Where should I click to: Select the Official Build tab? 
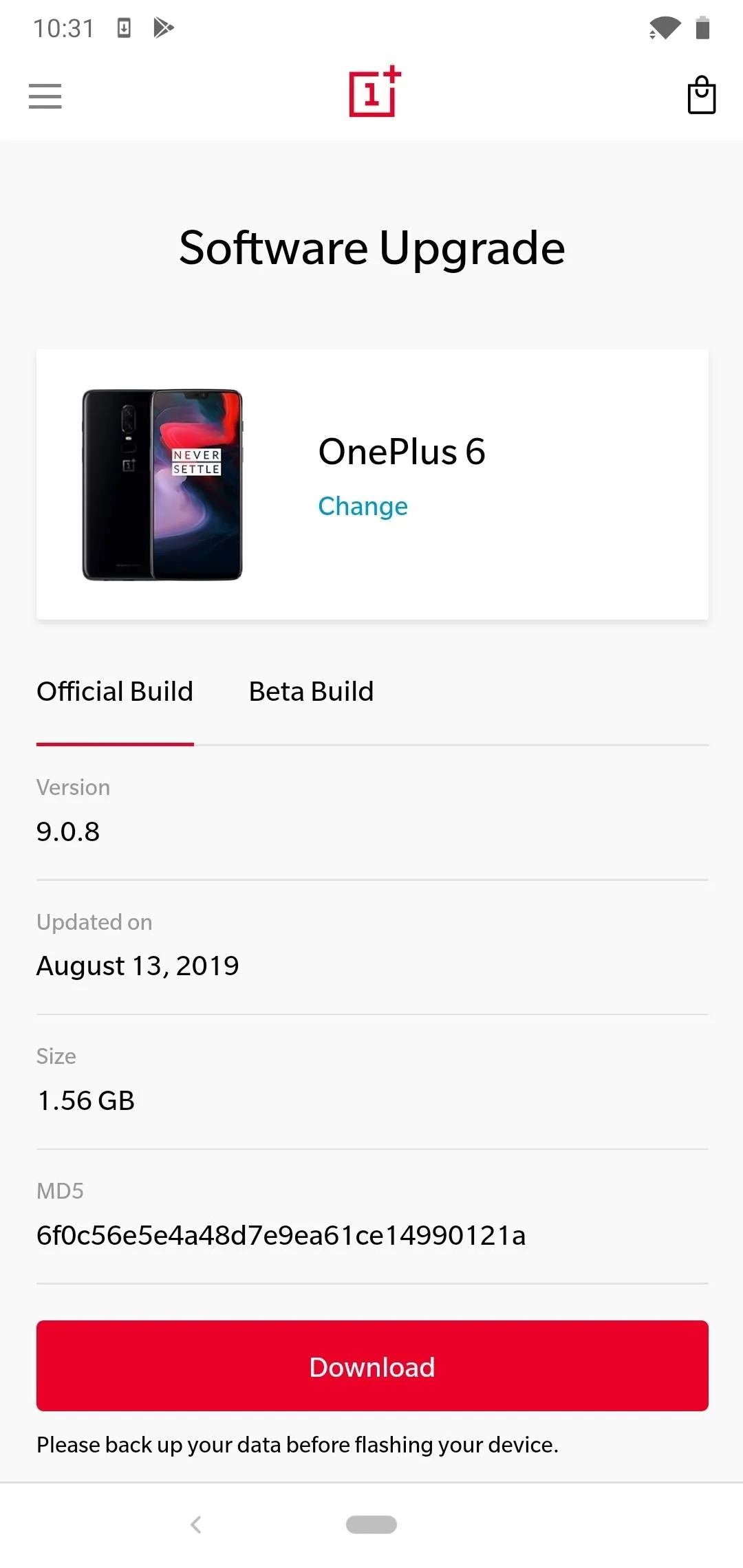click(x=115, y=691)
